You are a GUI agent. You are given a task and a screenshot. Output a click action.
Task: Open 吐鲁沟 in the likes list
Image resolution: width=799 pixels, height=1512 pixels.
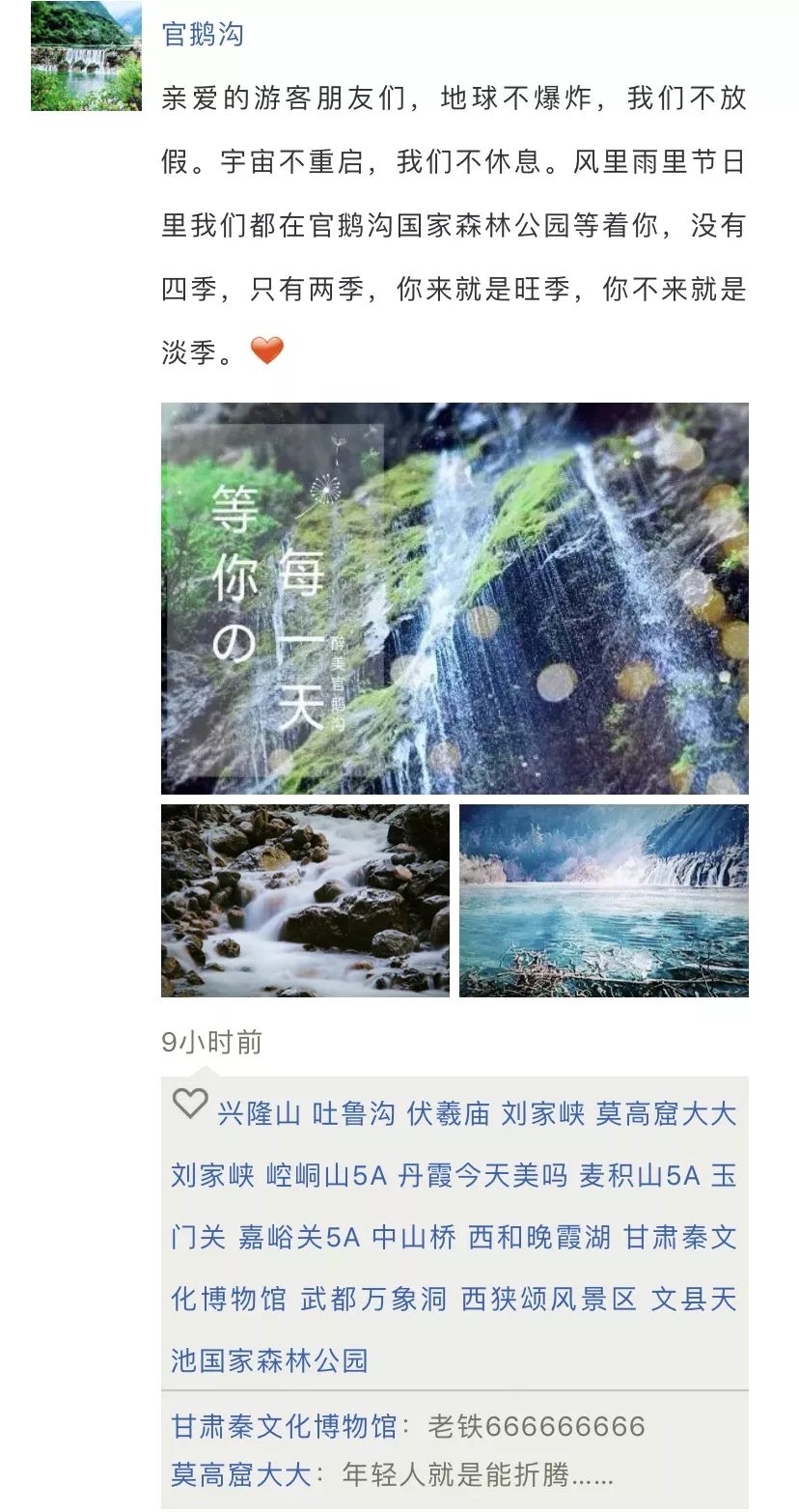(354, 1114)
